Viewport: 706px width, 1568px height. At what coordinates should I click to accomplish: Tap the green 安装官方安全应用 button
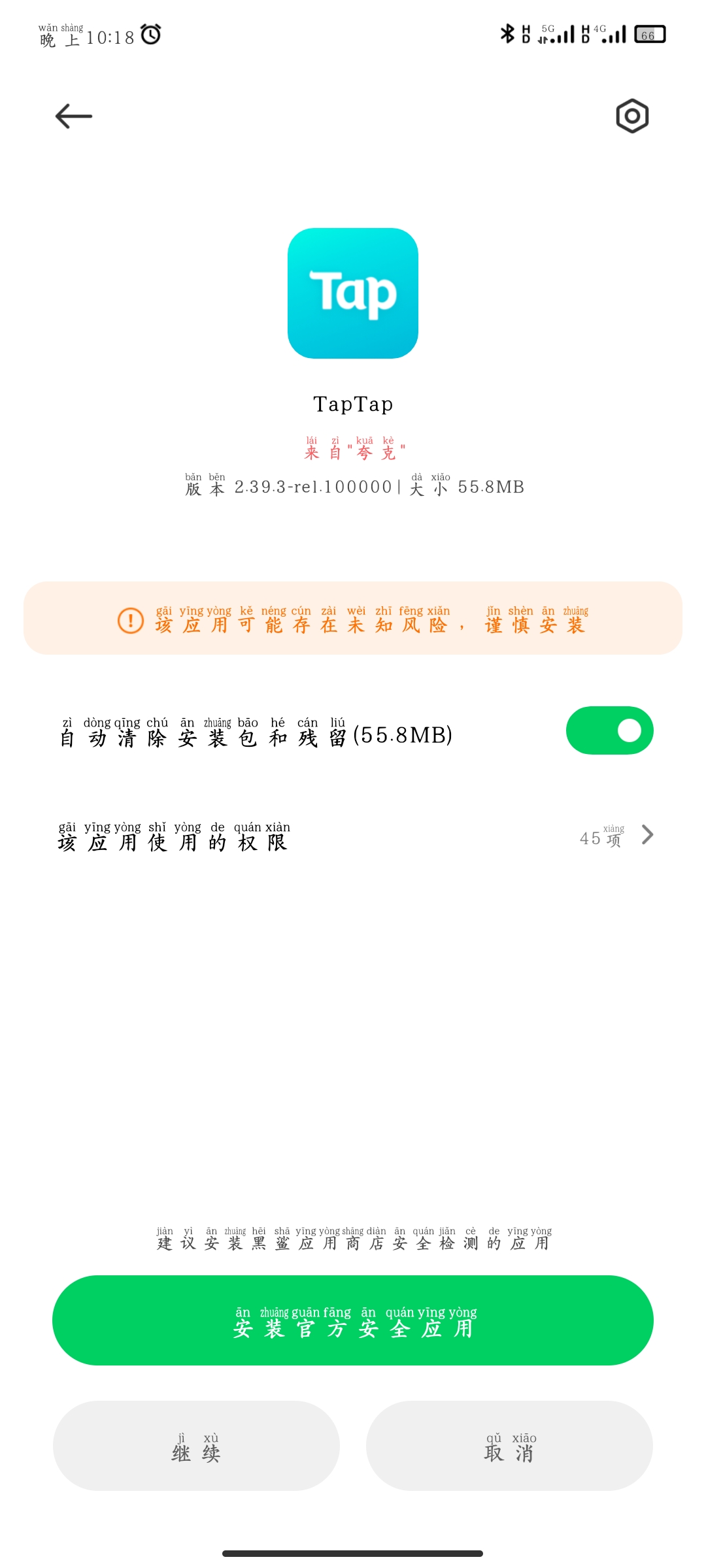tap(353, 1320)
